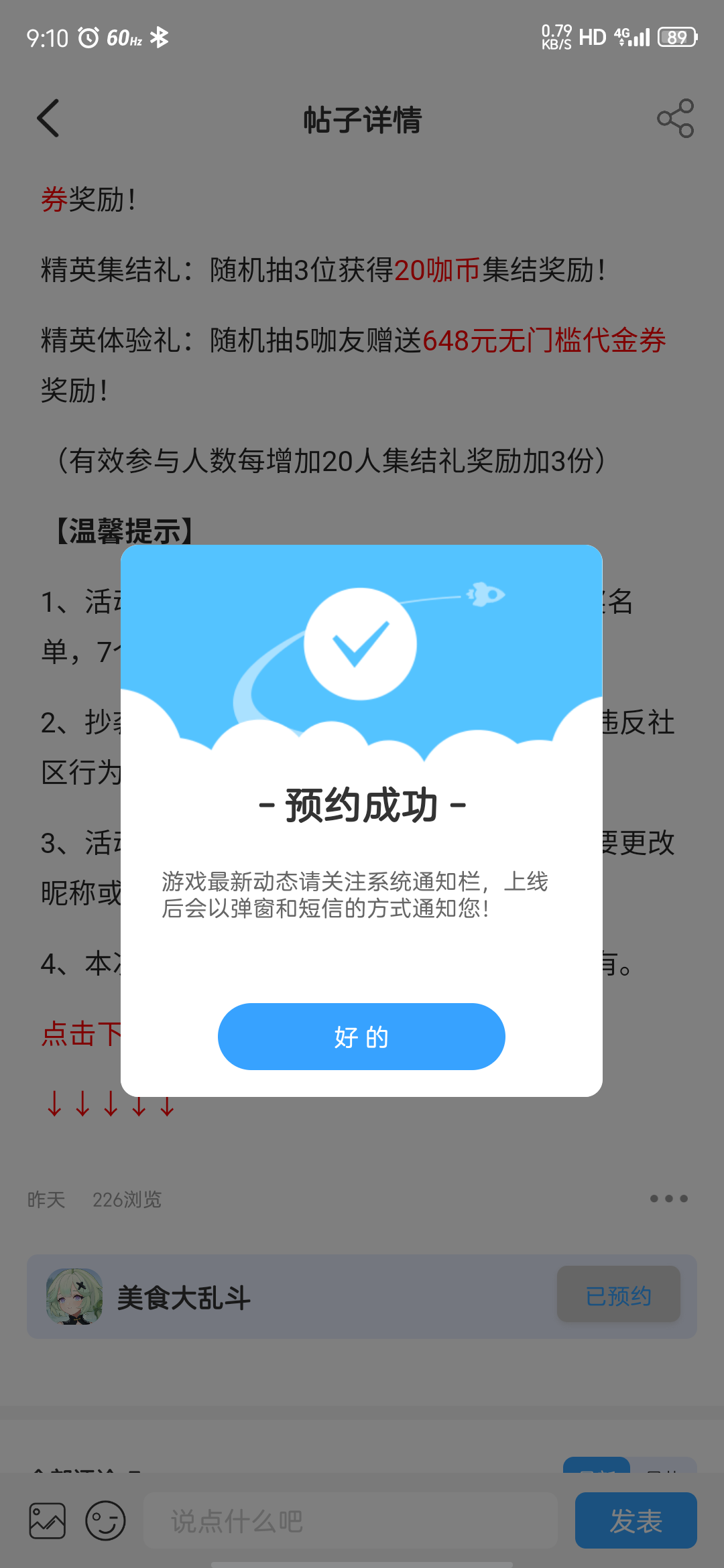
Task: Focus the 说点什么吧 comment field
Action: [351, 1520]
